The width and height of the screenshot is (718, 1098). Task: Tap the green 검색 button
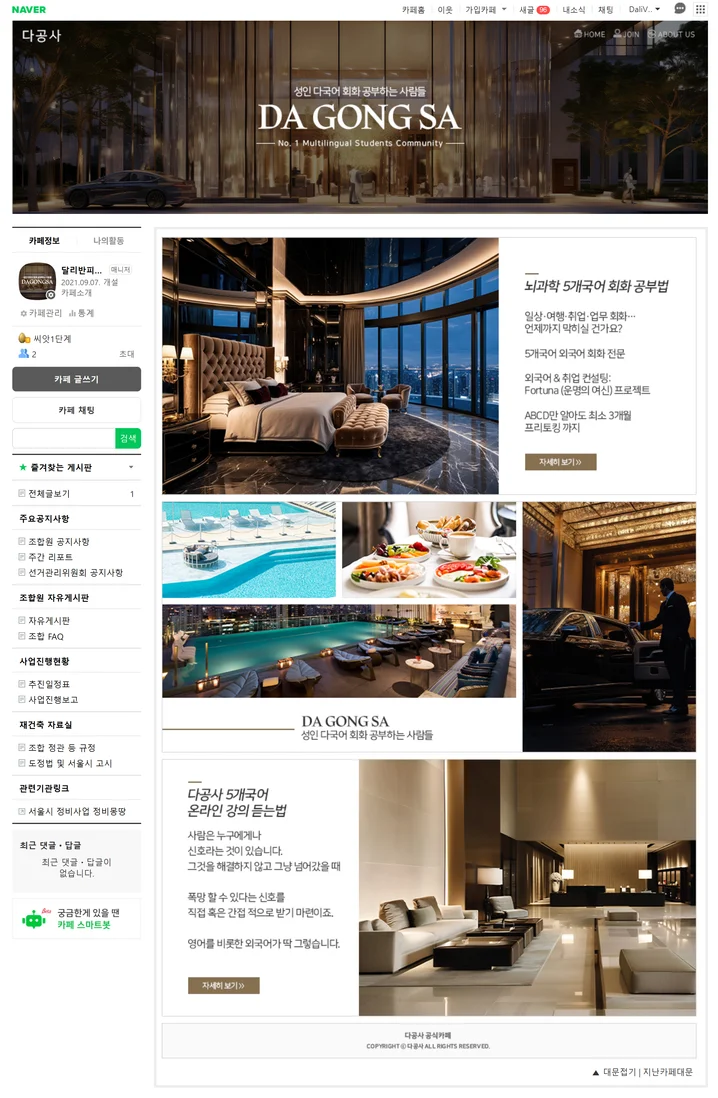pos(128,438)
